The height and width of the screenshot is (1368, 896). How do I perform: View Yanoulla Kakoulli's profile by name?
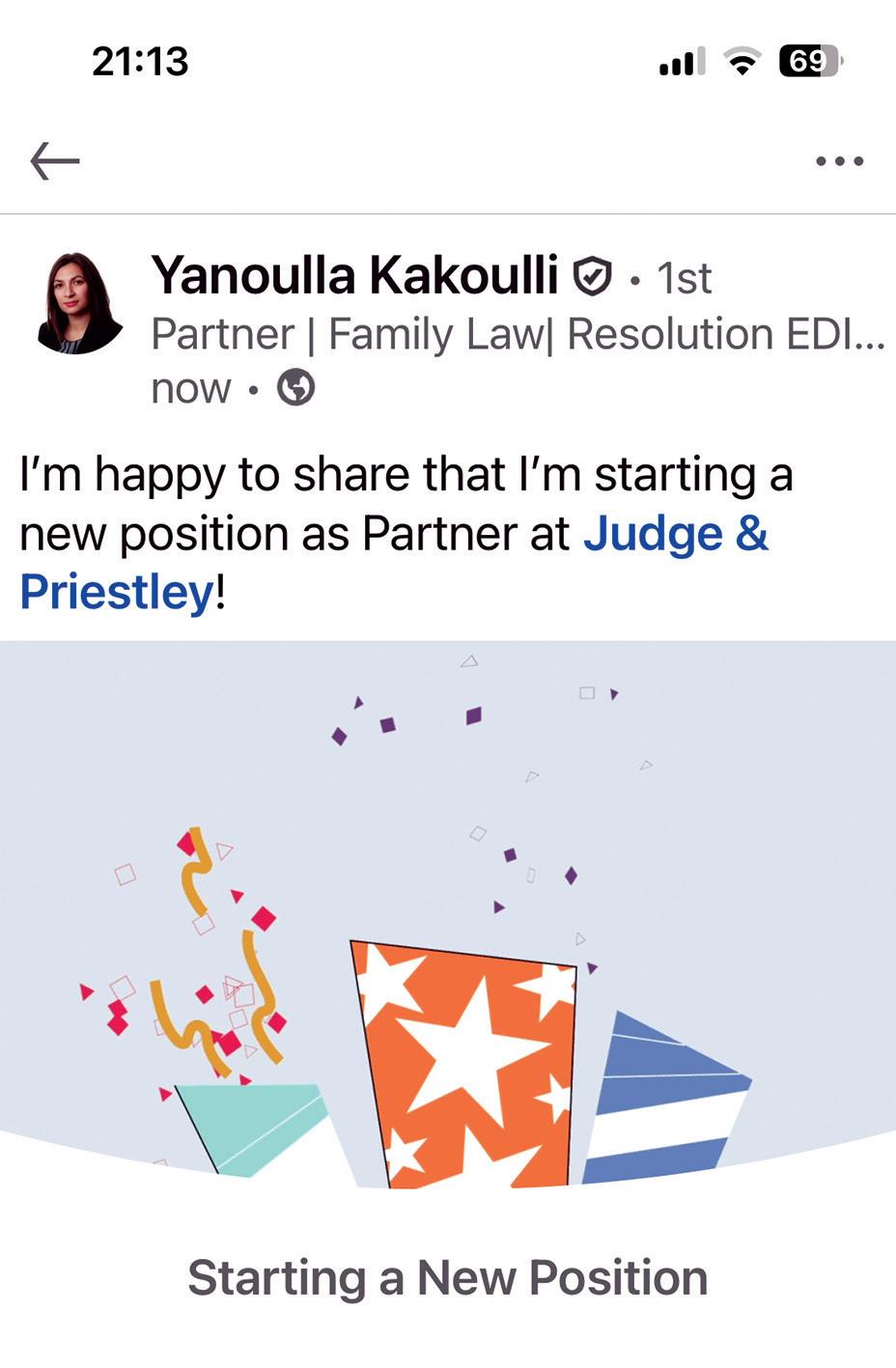tap(354, 276)
